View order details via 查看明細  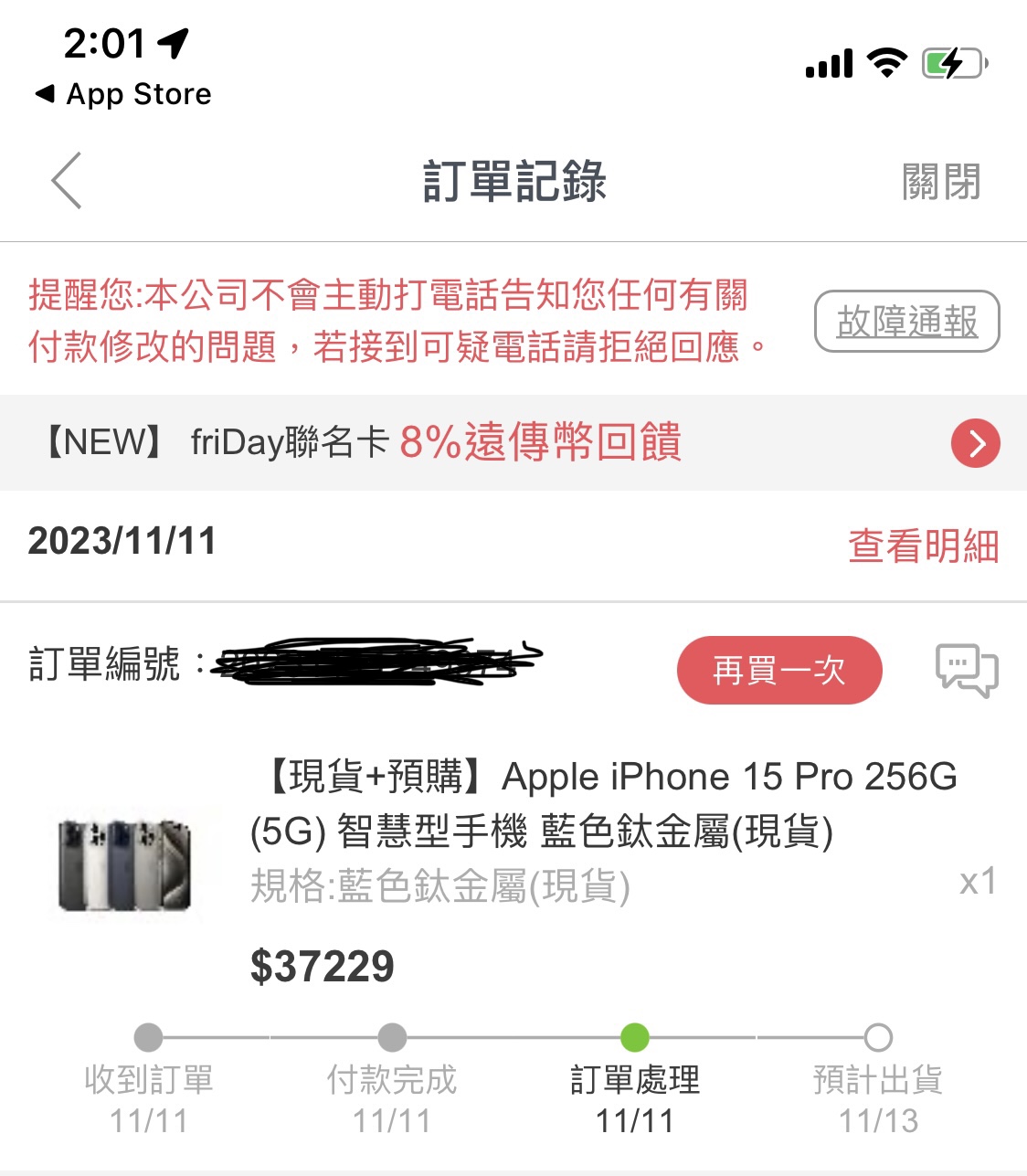pos(923,546)
